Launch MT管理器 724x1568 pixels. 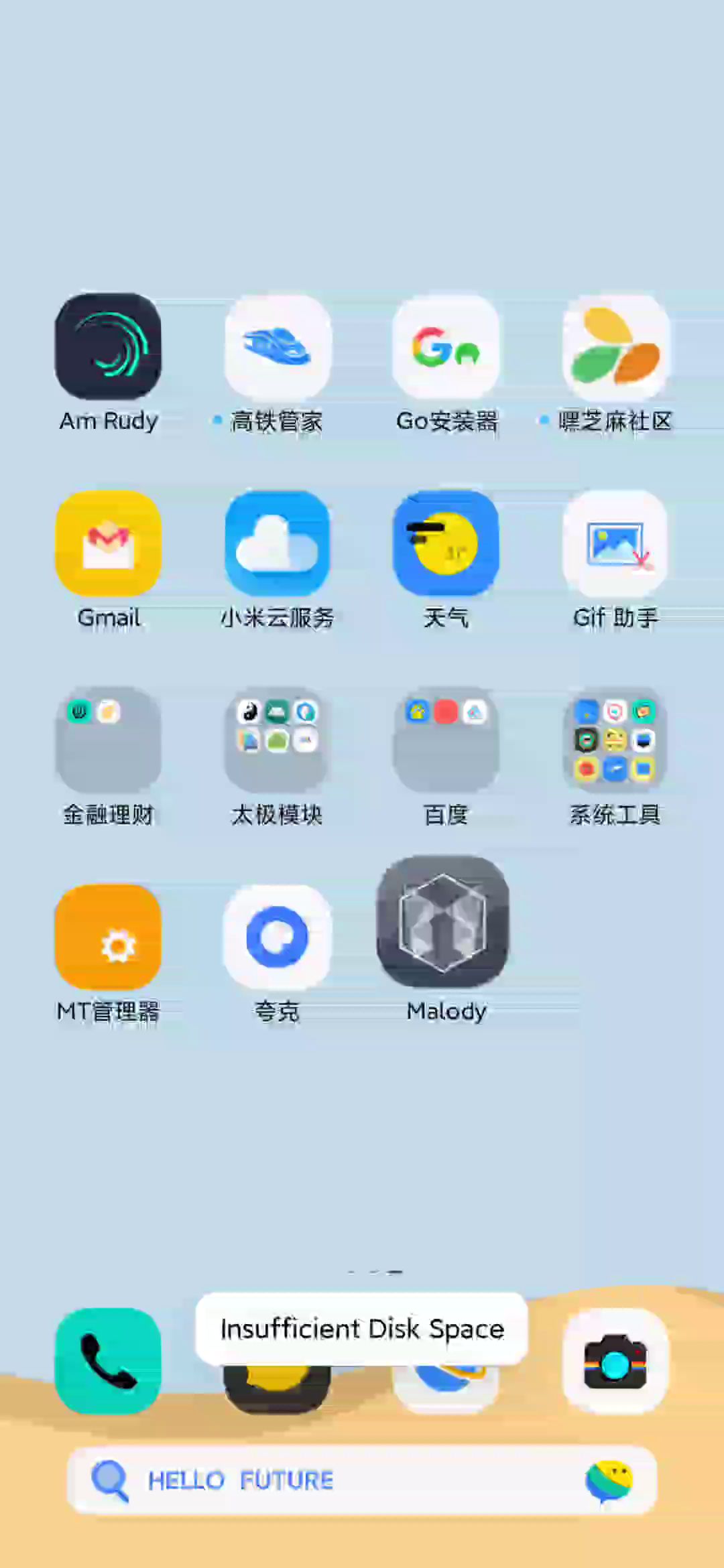pyautogui.click(x=108, y=937)
